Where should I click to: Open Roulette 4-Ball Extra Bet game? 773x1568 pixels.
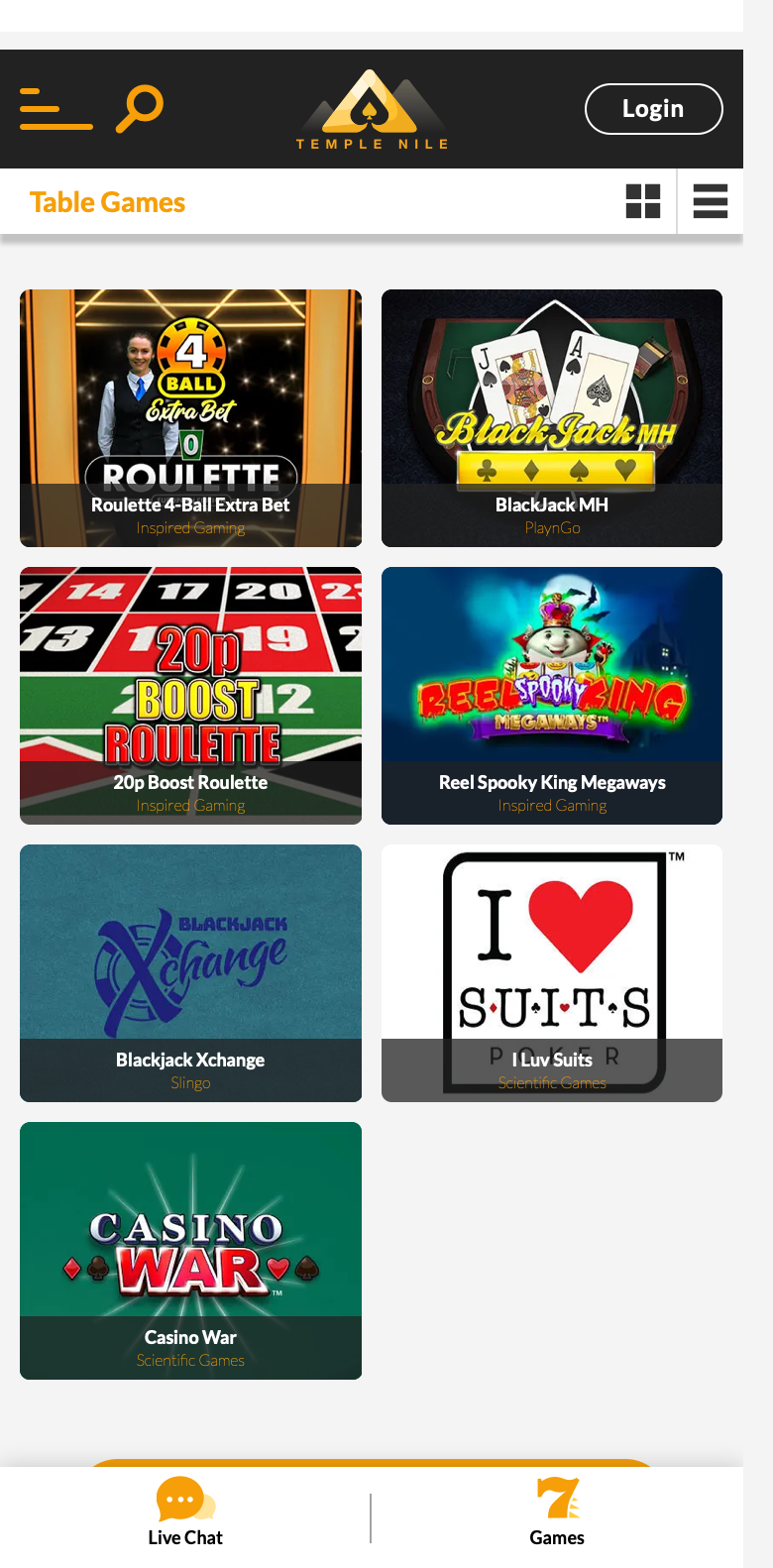190,418
